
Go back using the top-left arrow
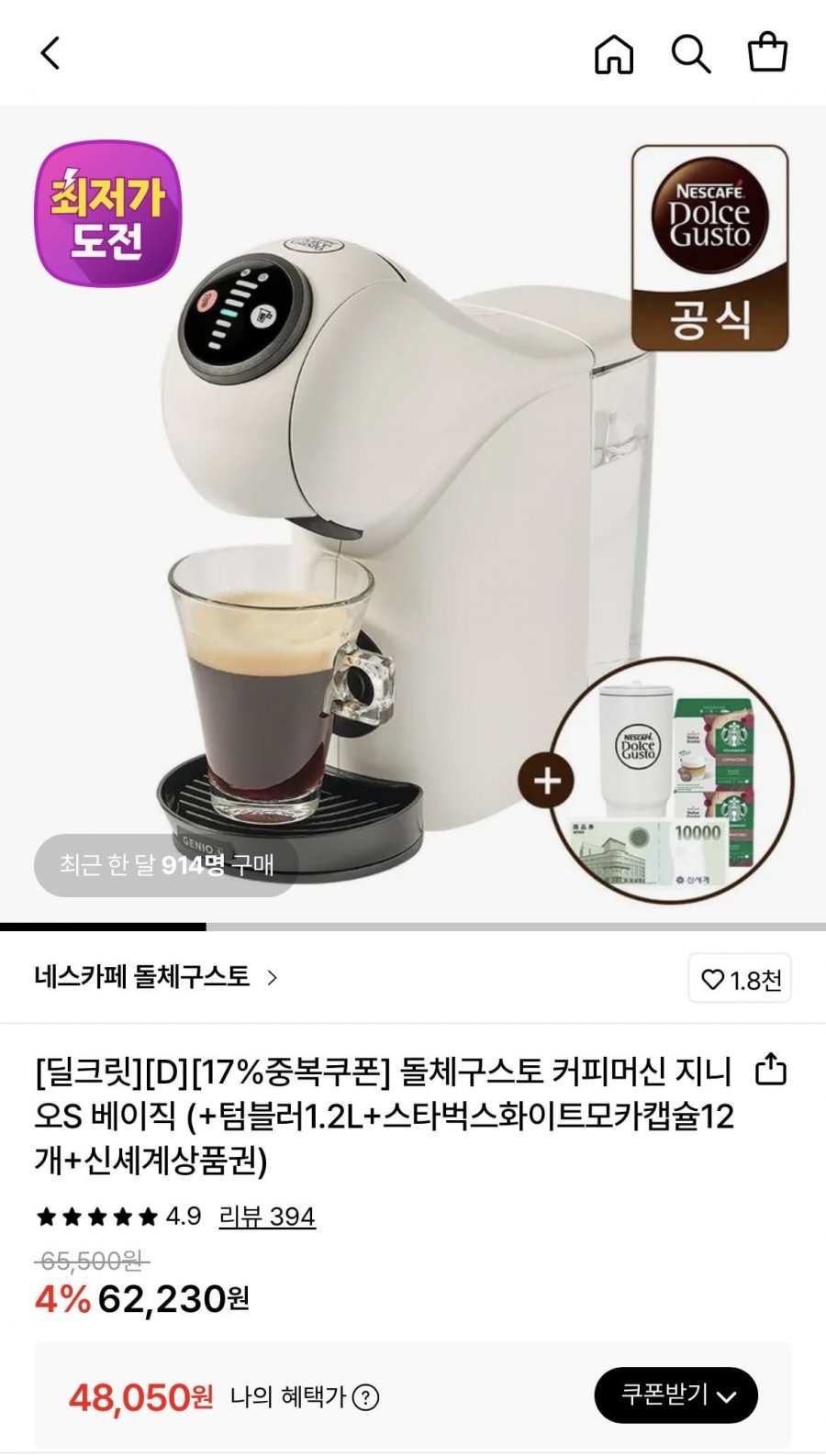(x=50, y=53)
